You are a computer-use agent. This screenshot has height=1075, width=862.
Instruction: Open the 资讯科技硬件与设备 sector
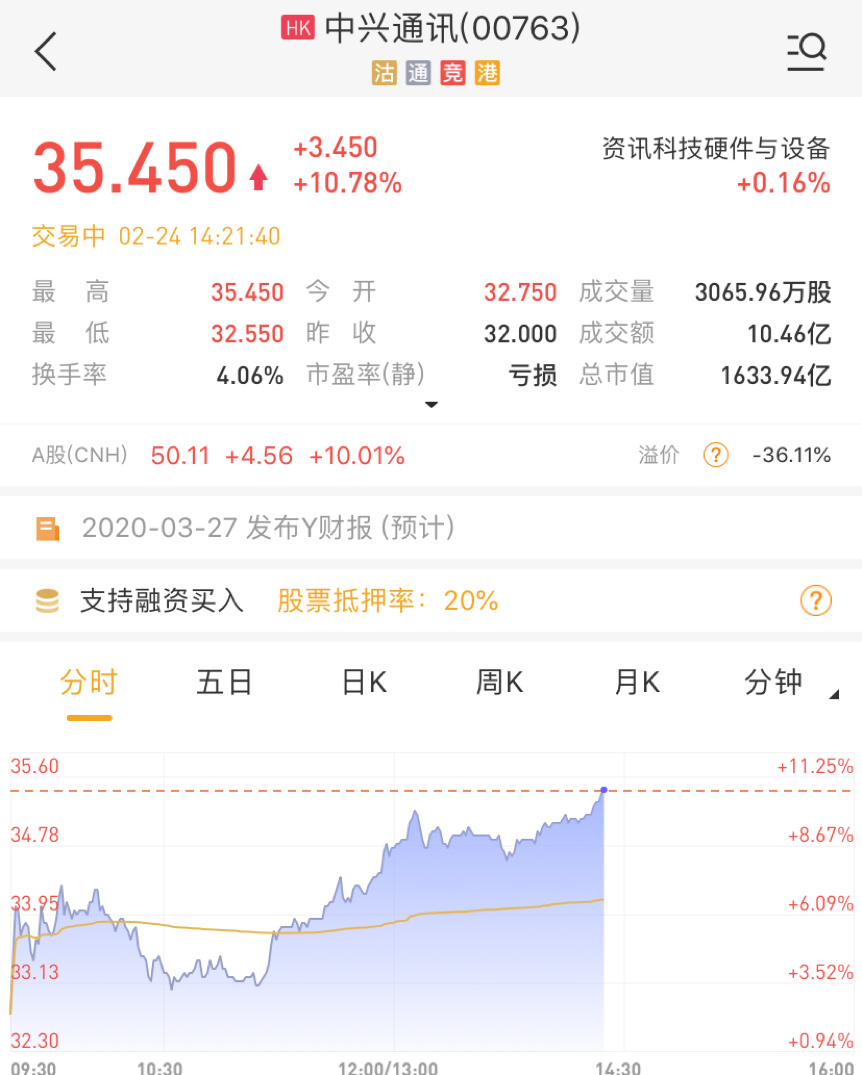click(x=716, y=150)
